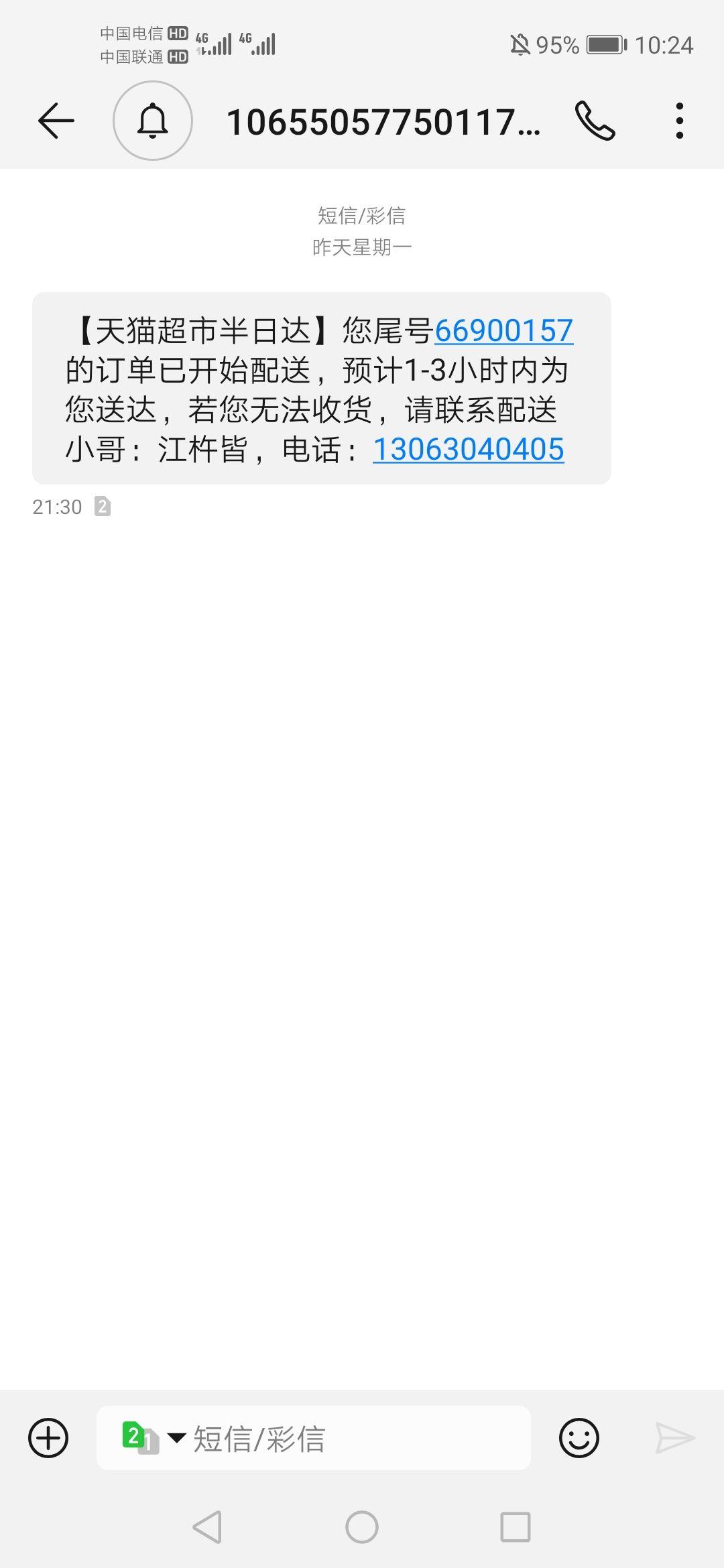Screen dimensions: 724x1568
Task: Tap the 昨天星期一 date header
Action: tap(362, 247)
